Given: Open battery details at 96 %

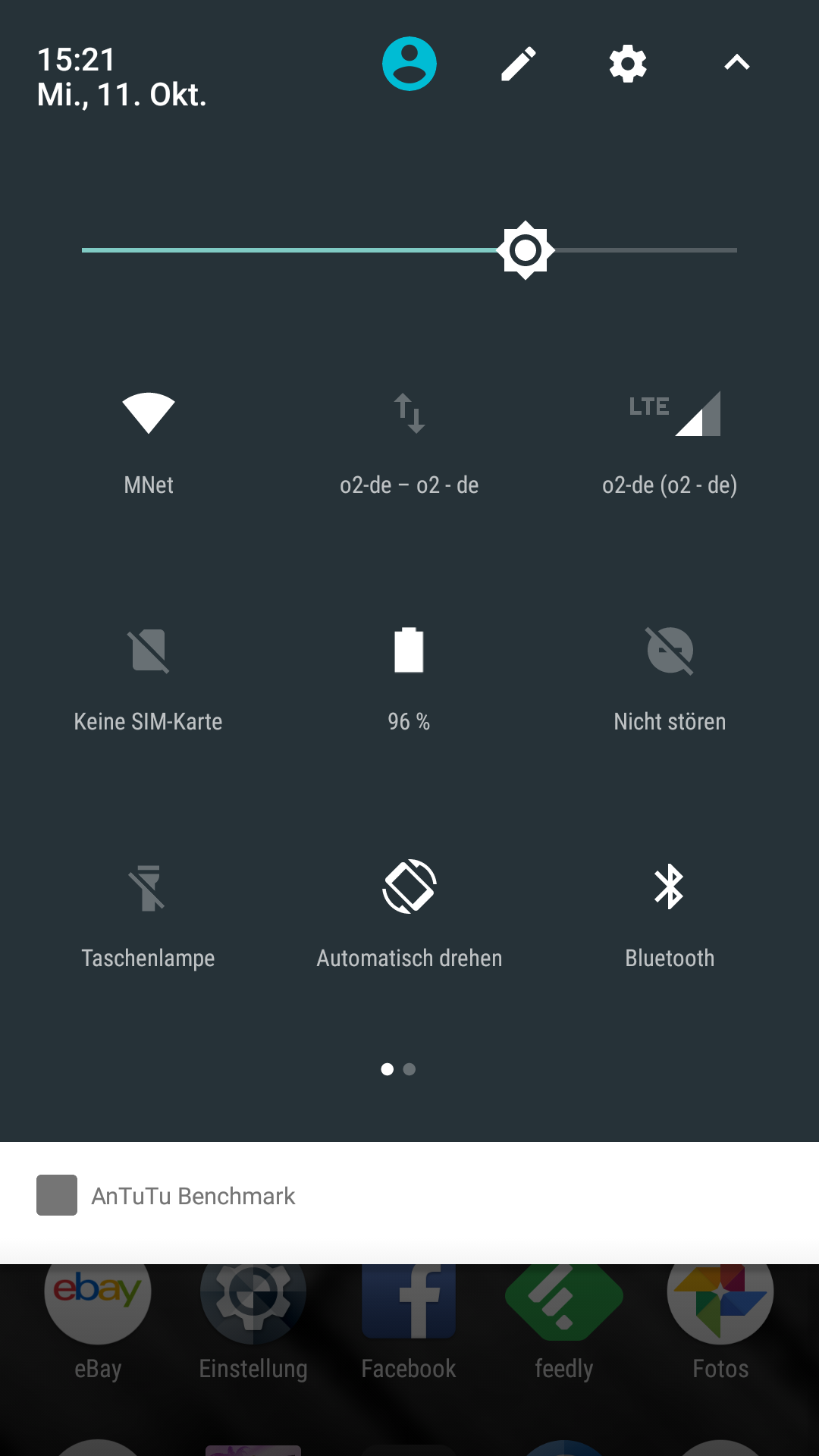Looking at the screenshot, I should click(409, 651).
